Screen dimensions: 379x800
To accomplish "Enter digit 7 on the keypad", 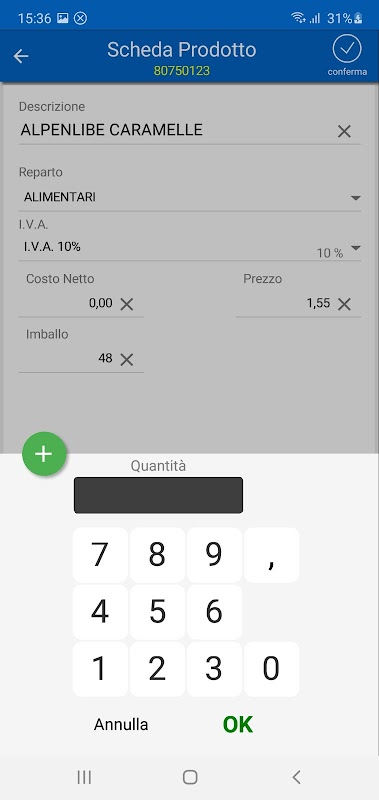I will (x=100, y=555).
